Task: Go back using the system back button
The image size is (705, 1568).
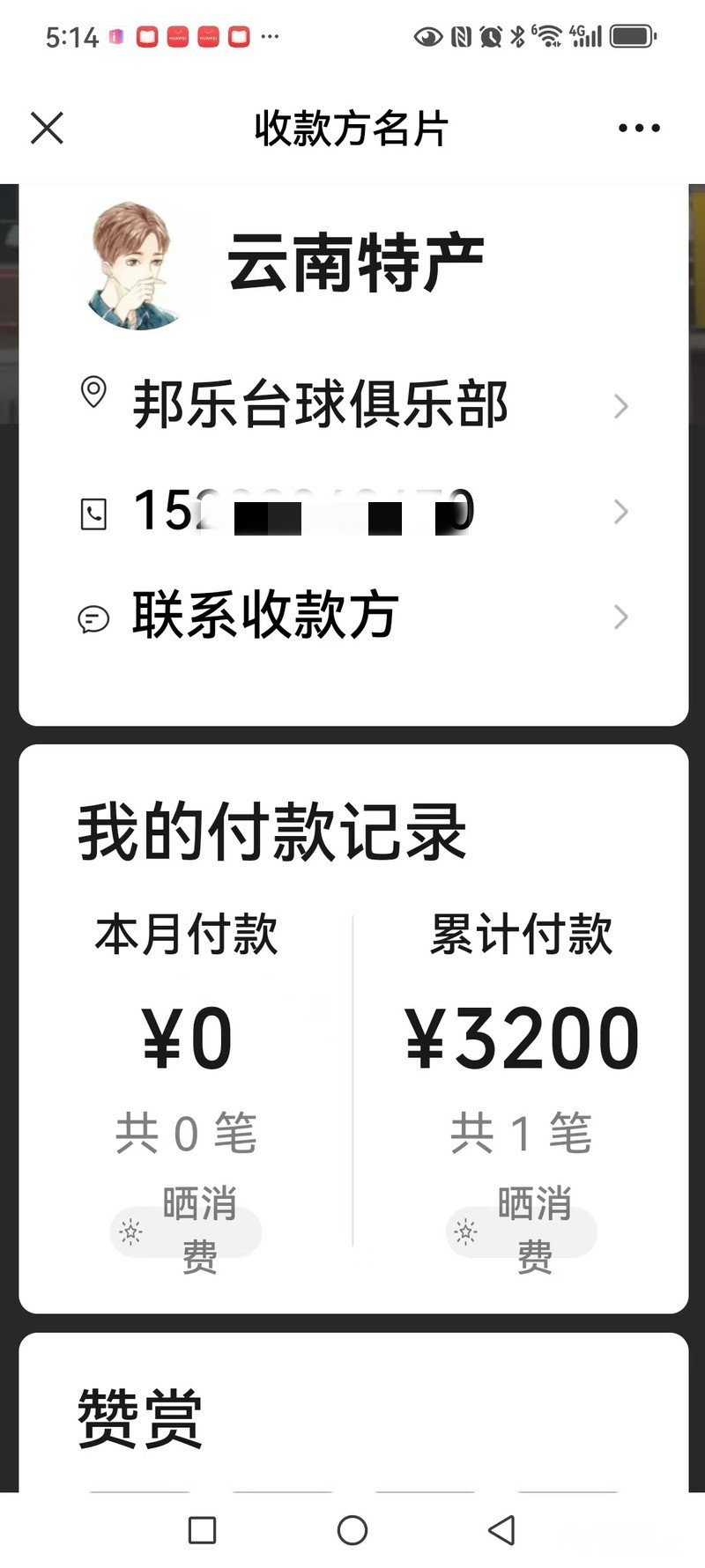Action: click(x=501, y=1530)
